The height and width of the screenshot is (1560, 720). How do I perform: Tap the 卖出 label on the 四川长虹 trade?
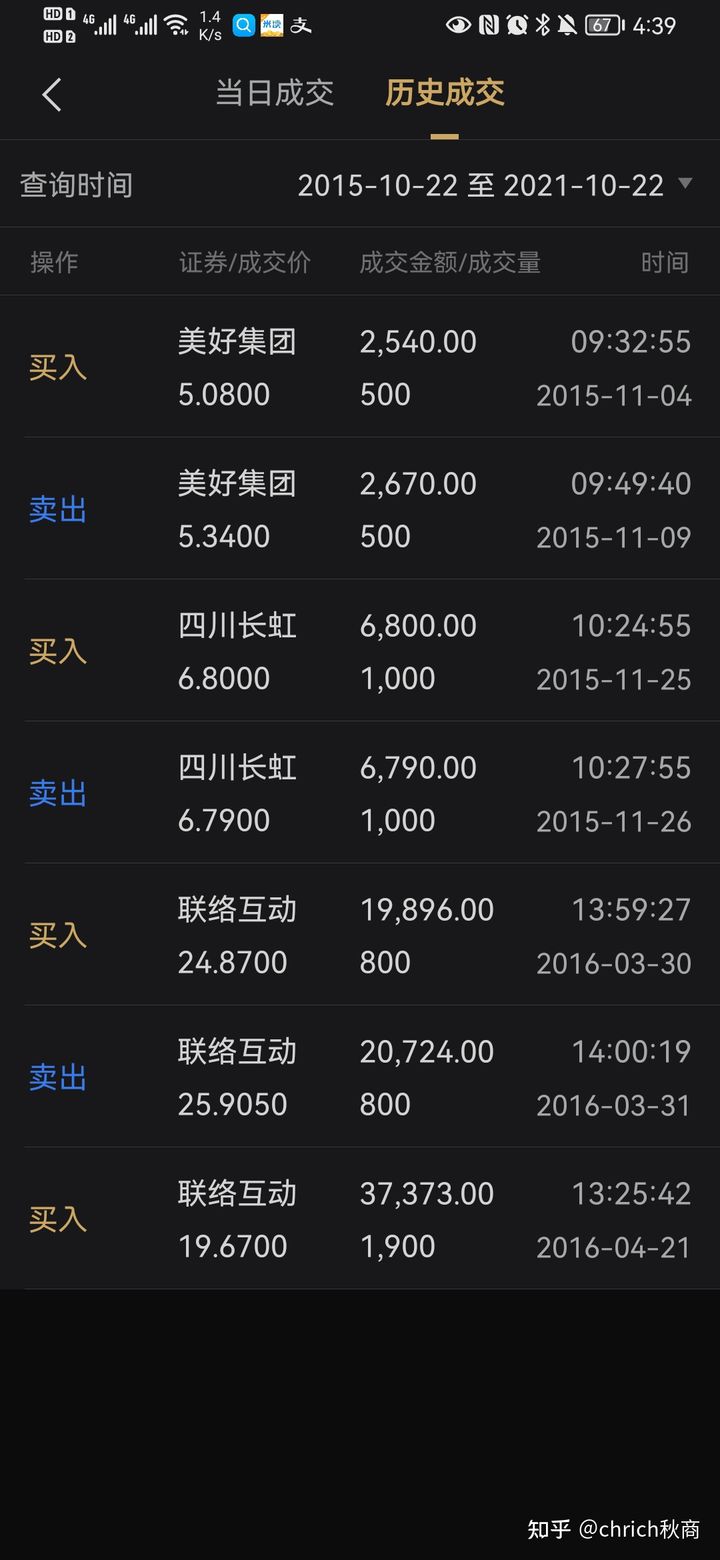click(x=57, y=794)
